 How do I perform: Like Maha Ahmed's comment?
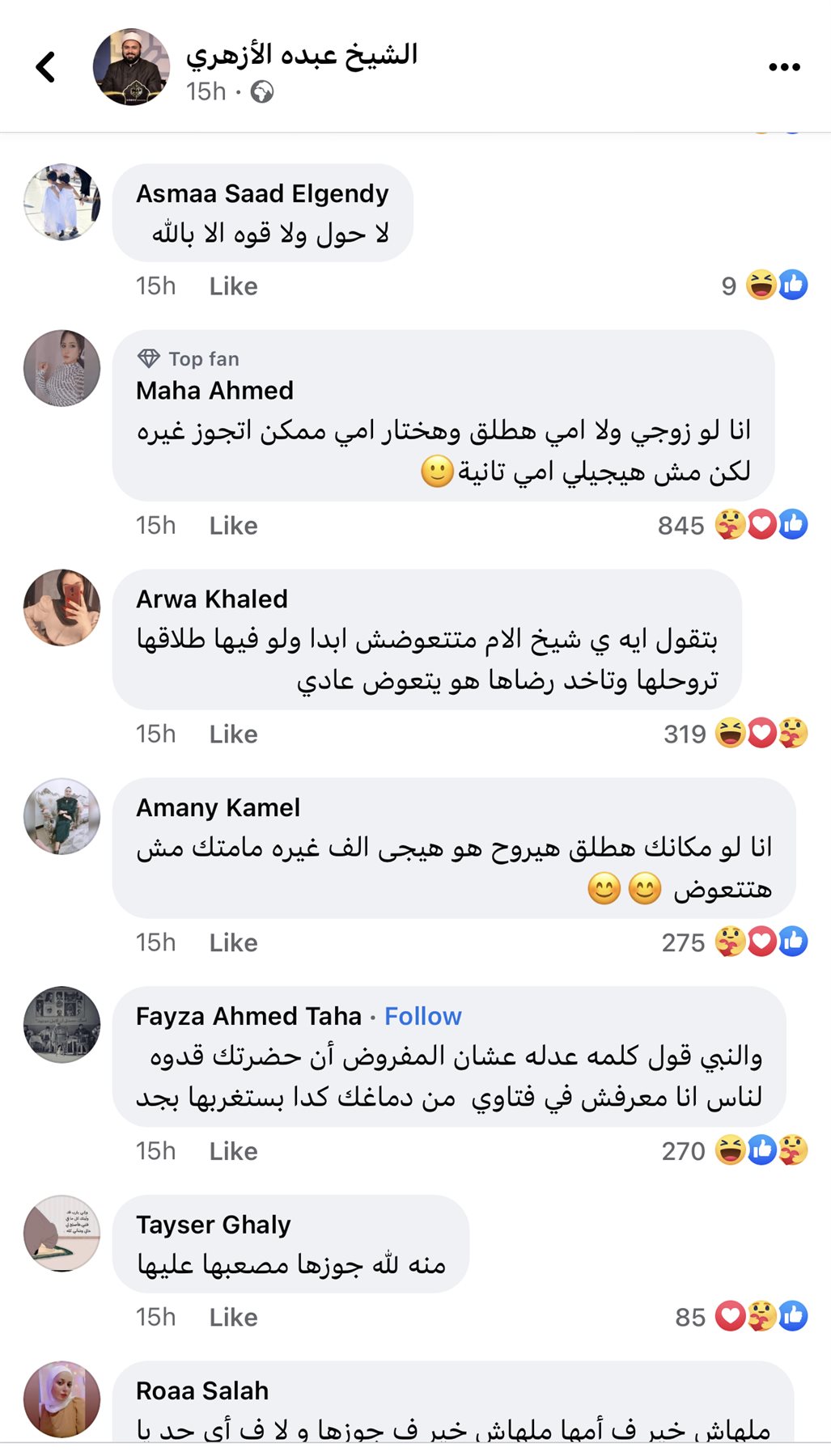pos(233,526)
